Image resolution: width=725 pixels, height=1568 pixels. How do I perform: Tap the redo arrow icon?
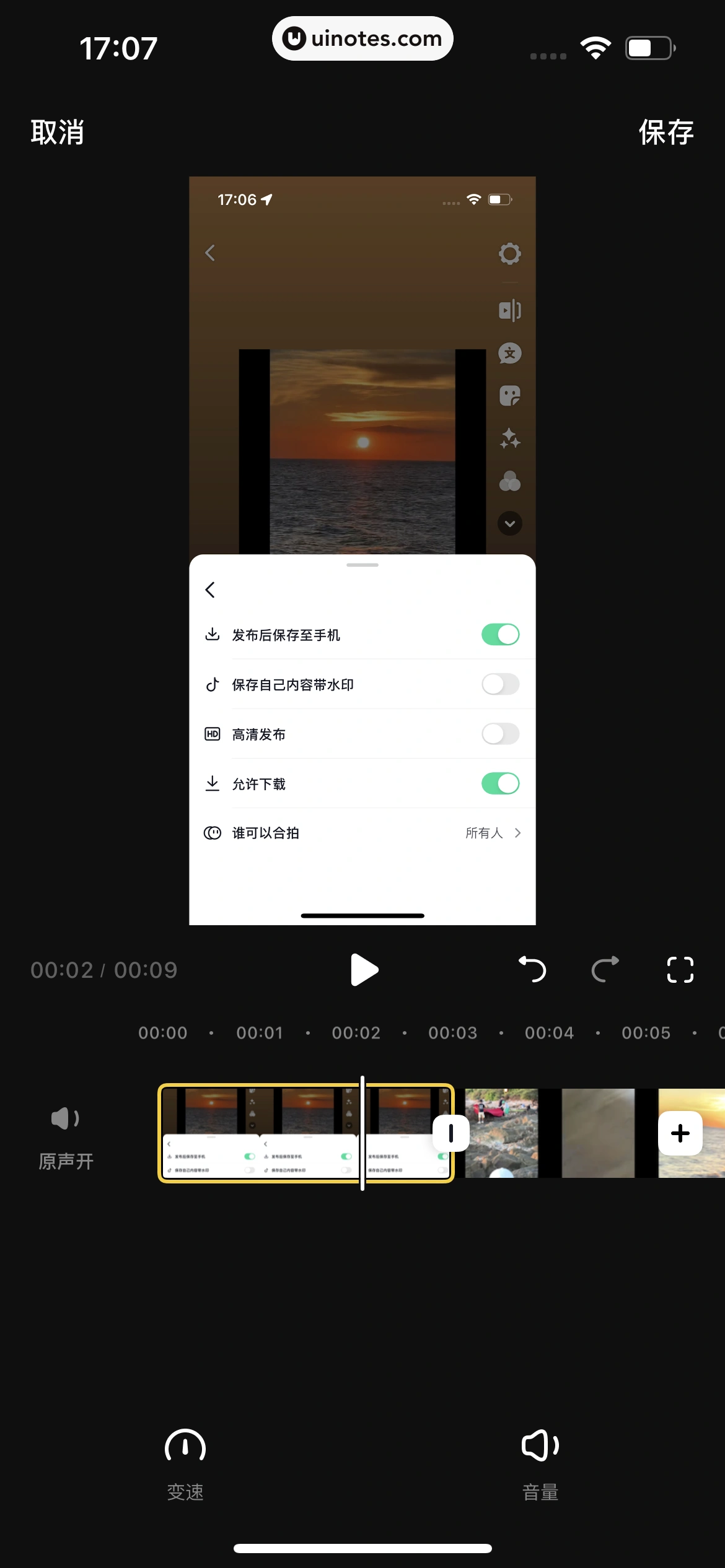604,970
